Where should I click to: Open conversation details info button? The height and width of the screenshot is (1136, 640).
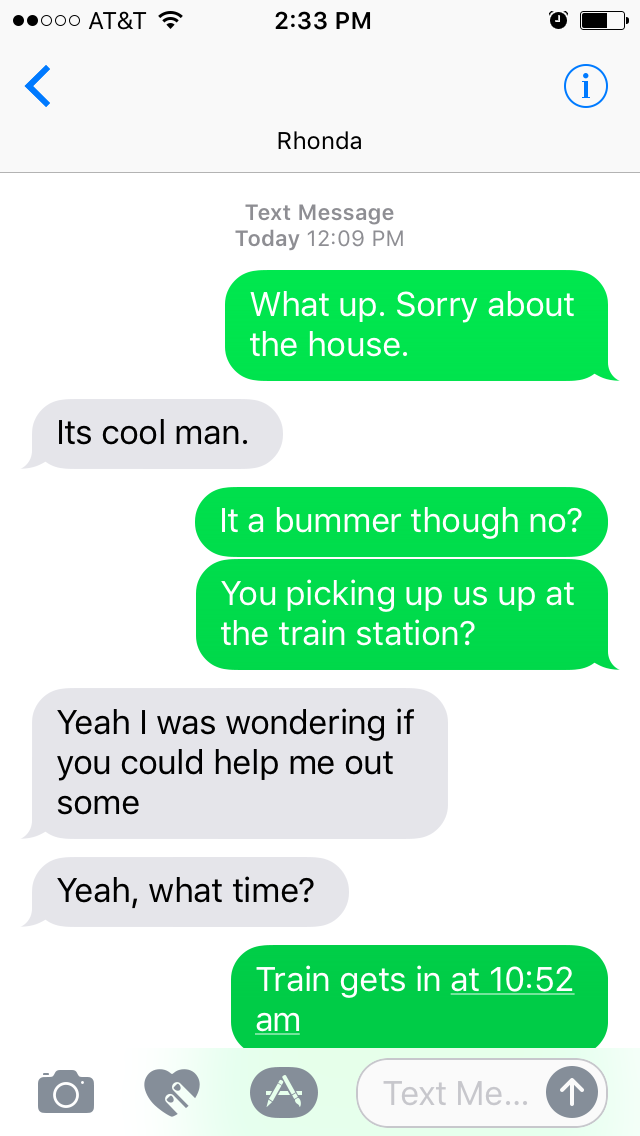(586, 86)
